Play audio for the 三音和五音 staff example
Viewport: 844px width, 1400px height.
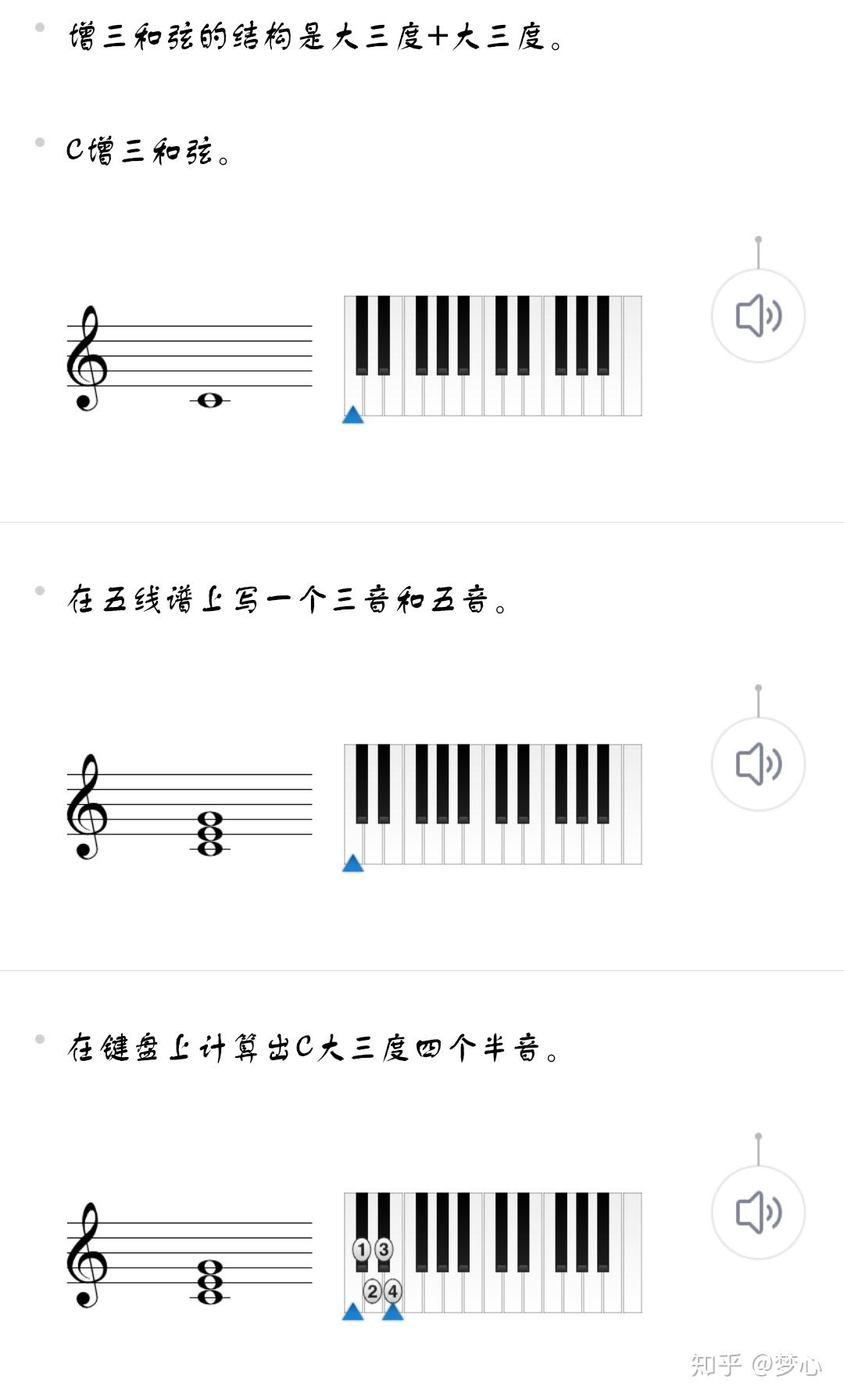(x=757, y=764)
